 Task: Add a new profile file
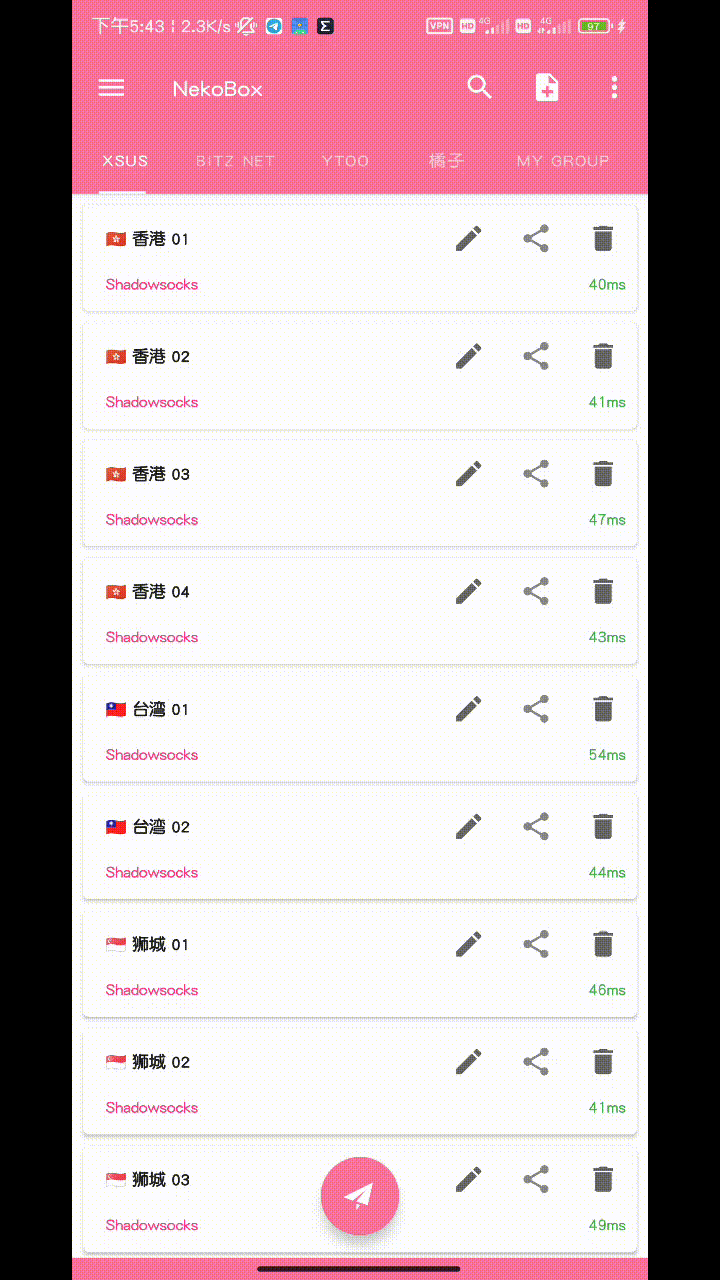tap(547, 88)
